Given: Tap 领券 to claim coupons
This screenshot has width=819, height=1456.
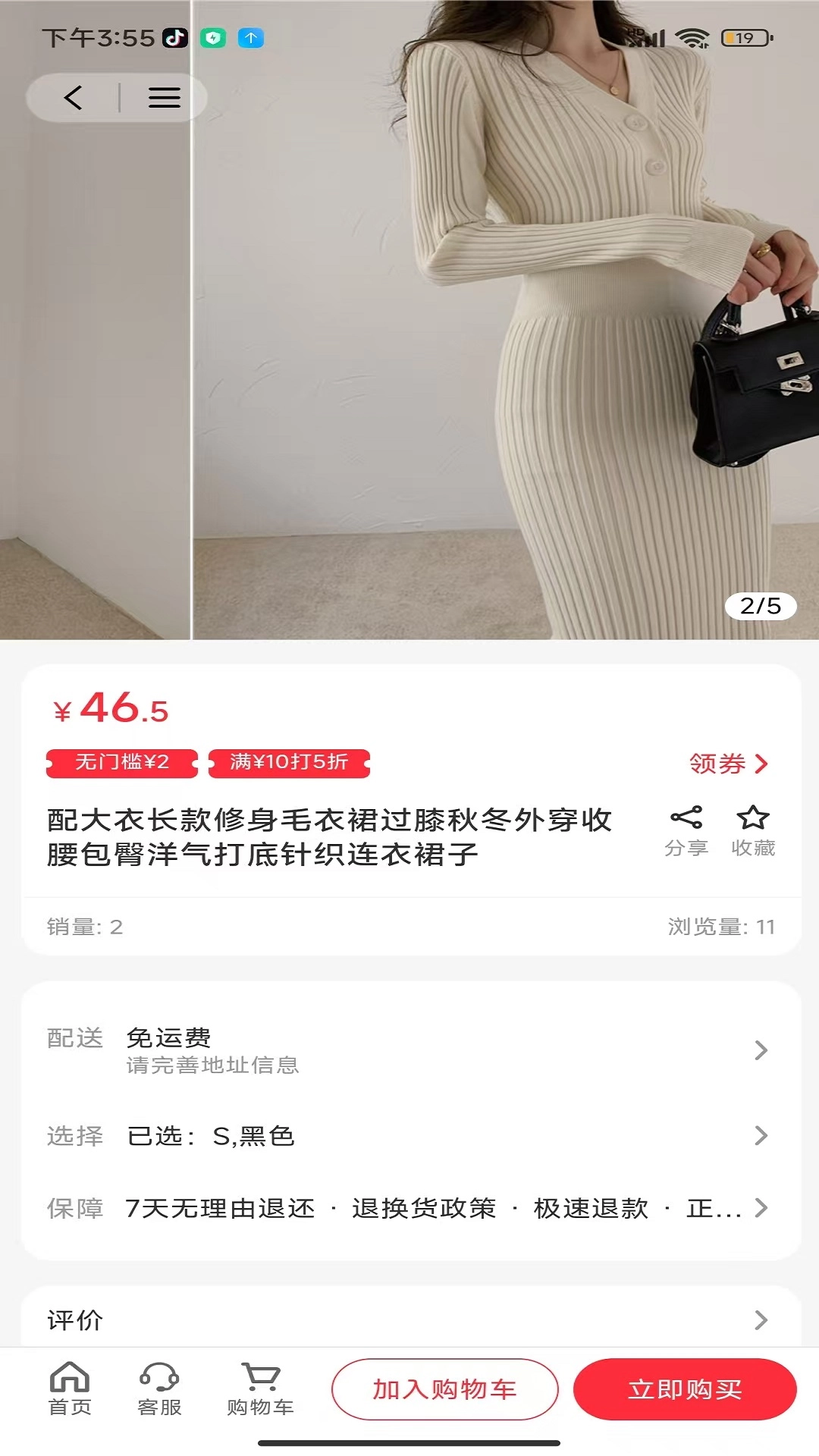Looking at the screenshot, I should (x=728, y=764).
